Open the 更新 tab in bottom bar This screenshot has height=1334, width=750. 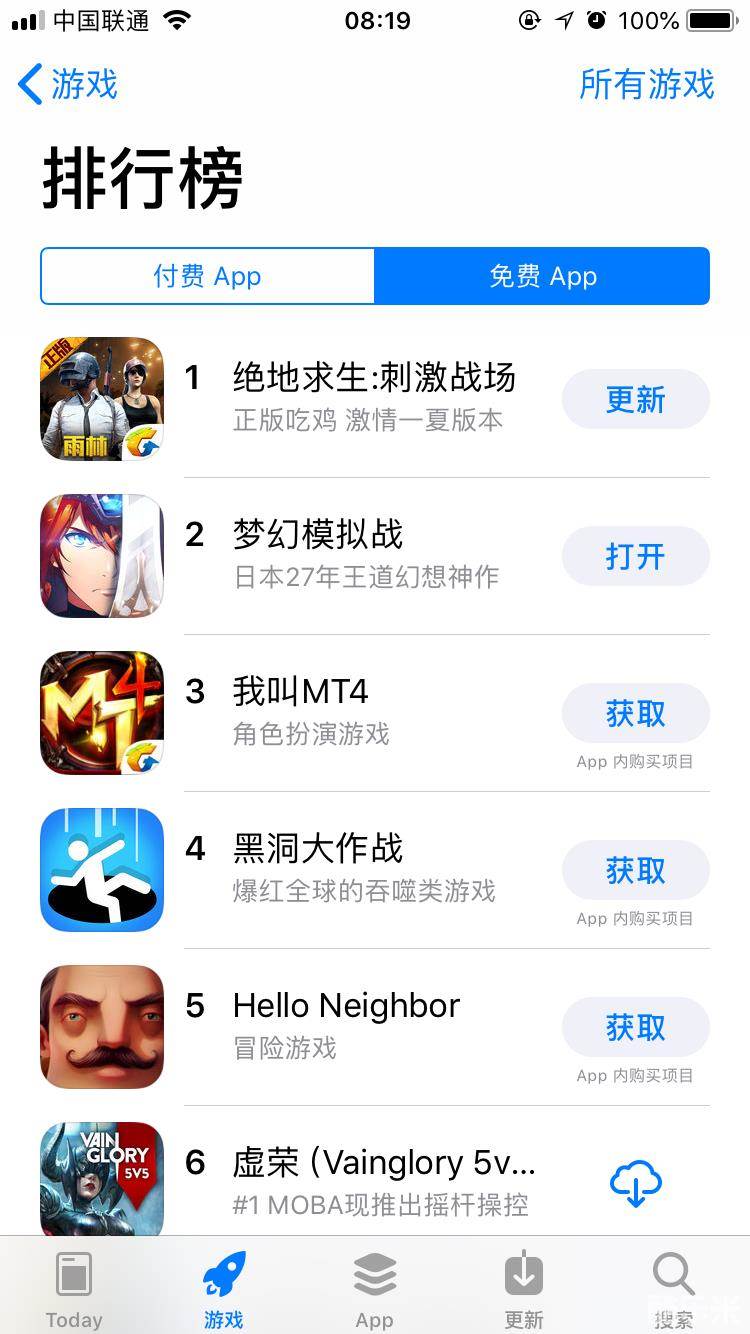click(523, 1288)
